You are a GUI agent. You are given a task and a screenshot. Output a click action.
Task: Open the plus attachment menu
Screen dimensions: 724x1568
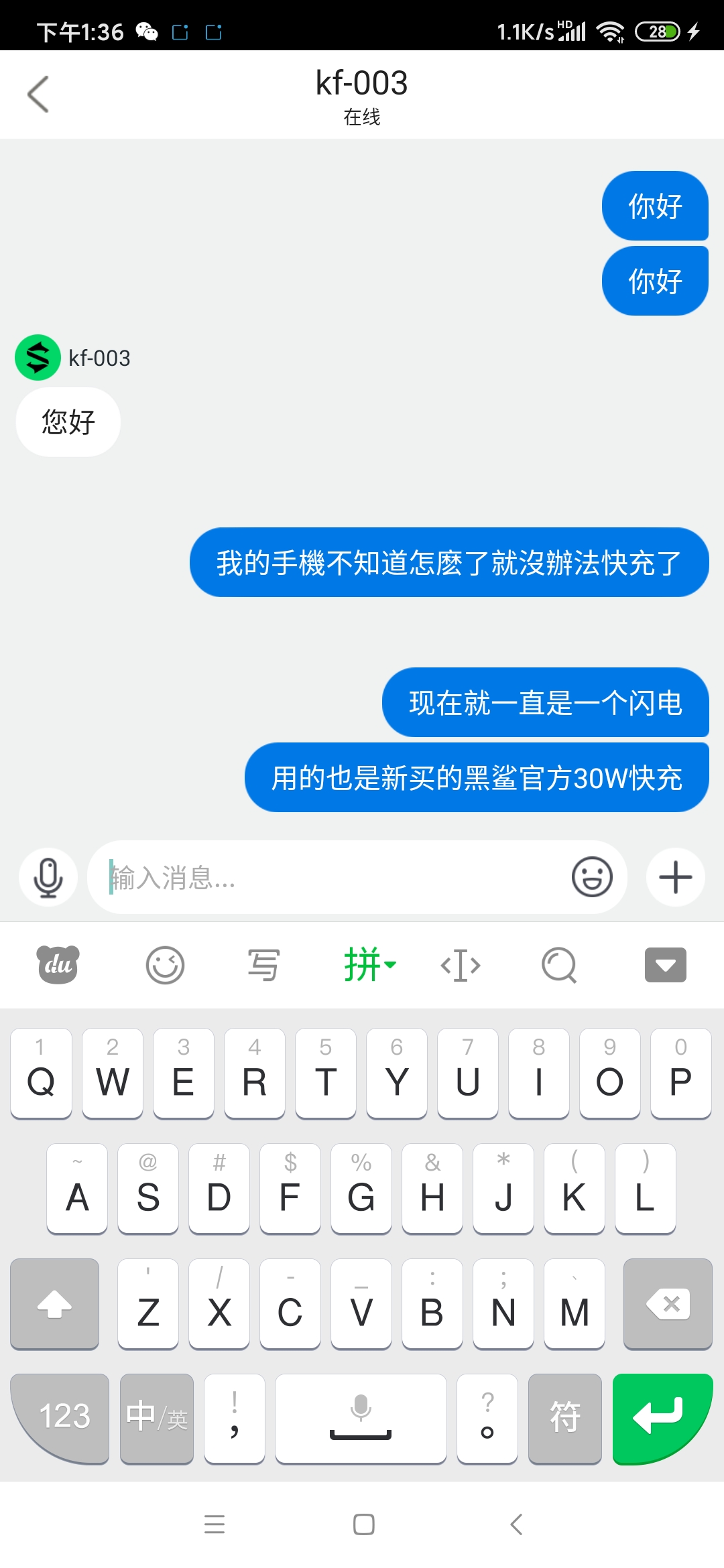675,877
